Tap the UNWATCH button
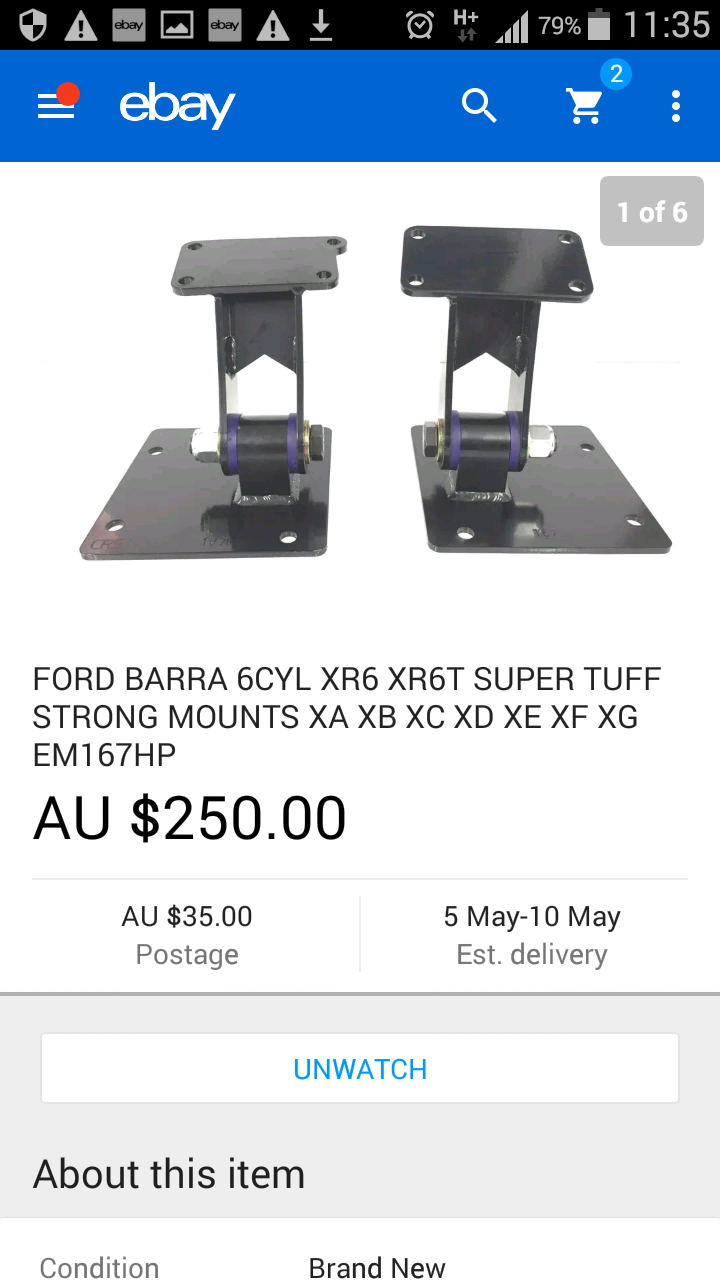The width and height of the screenshot is (720, 1280). coord(360,1068)
